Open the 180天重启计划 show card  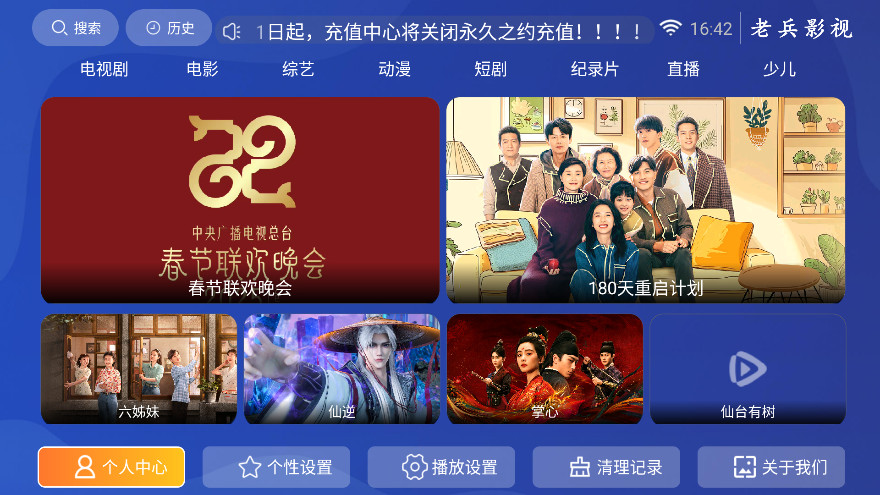(x=645, y=200)
